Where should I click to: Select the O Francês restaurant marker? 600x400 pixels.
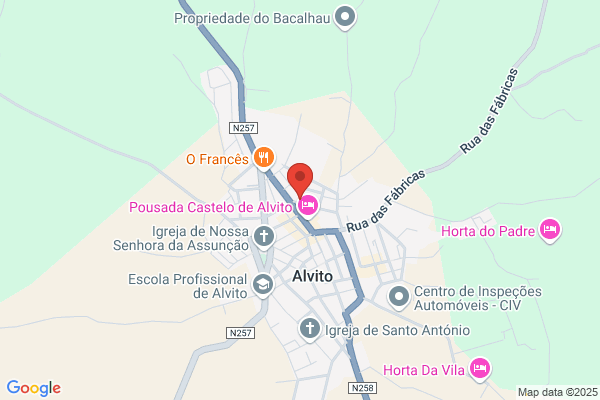tap(264, 158)
